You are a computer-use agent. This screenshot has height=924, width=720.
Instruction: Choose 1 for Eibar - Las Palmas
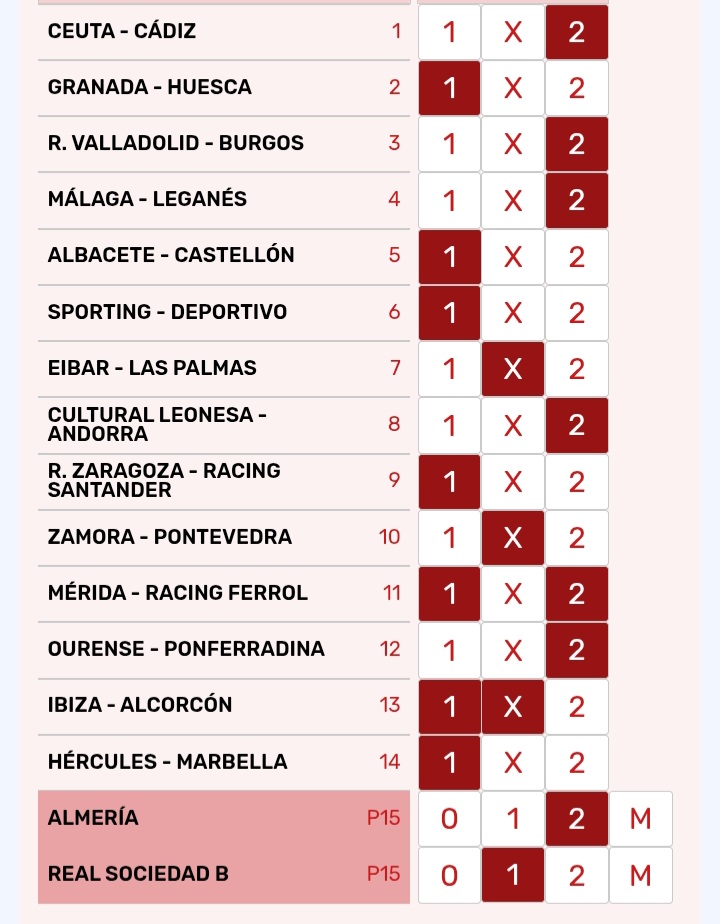[449, 368]
